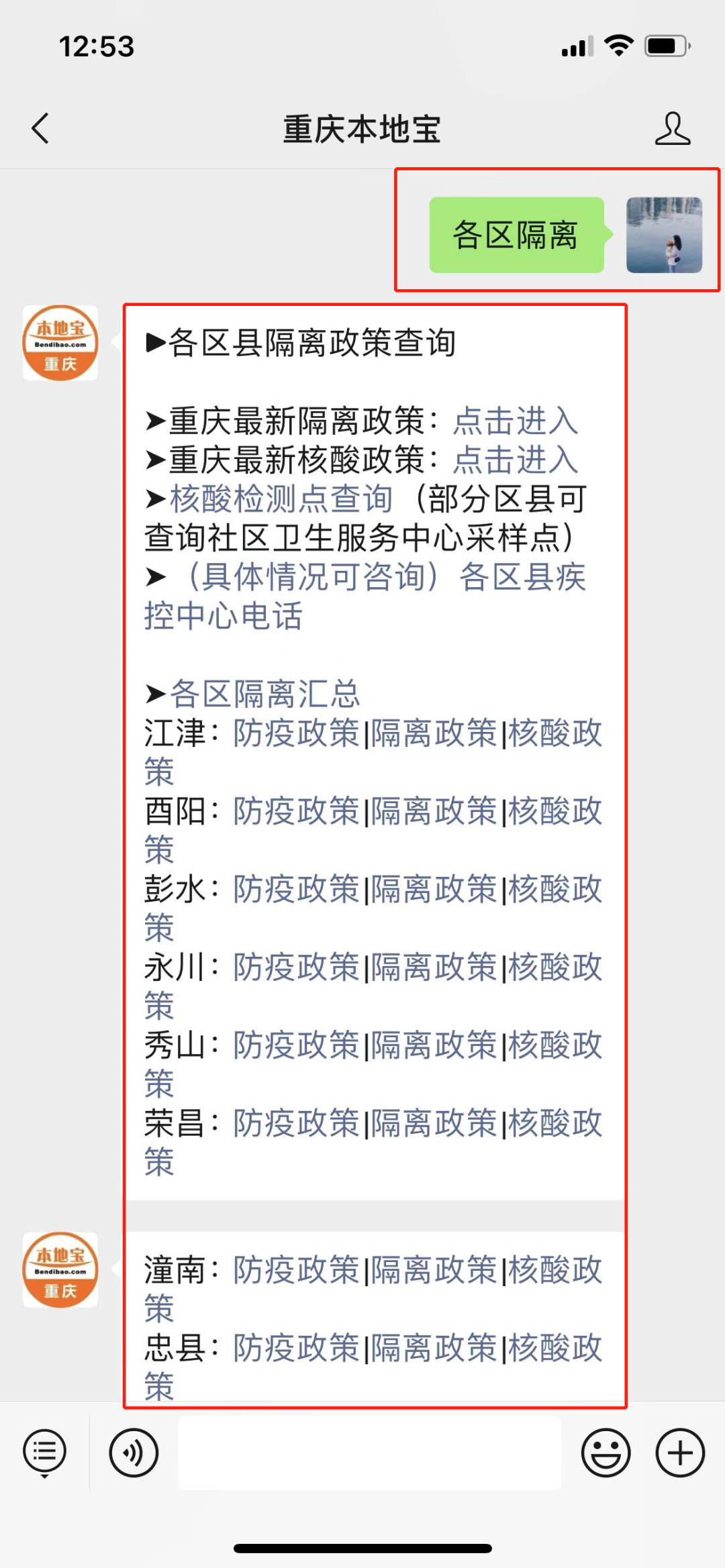Open 点击进入 link for 重庆最新隔离政策
Screen dimensions: 725x1568
[x=516, y=421]
